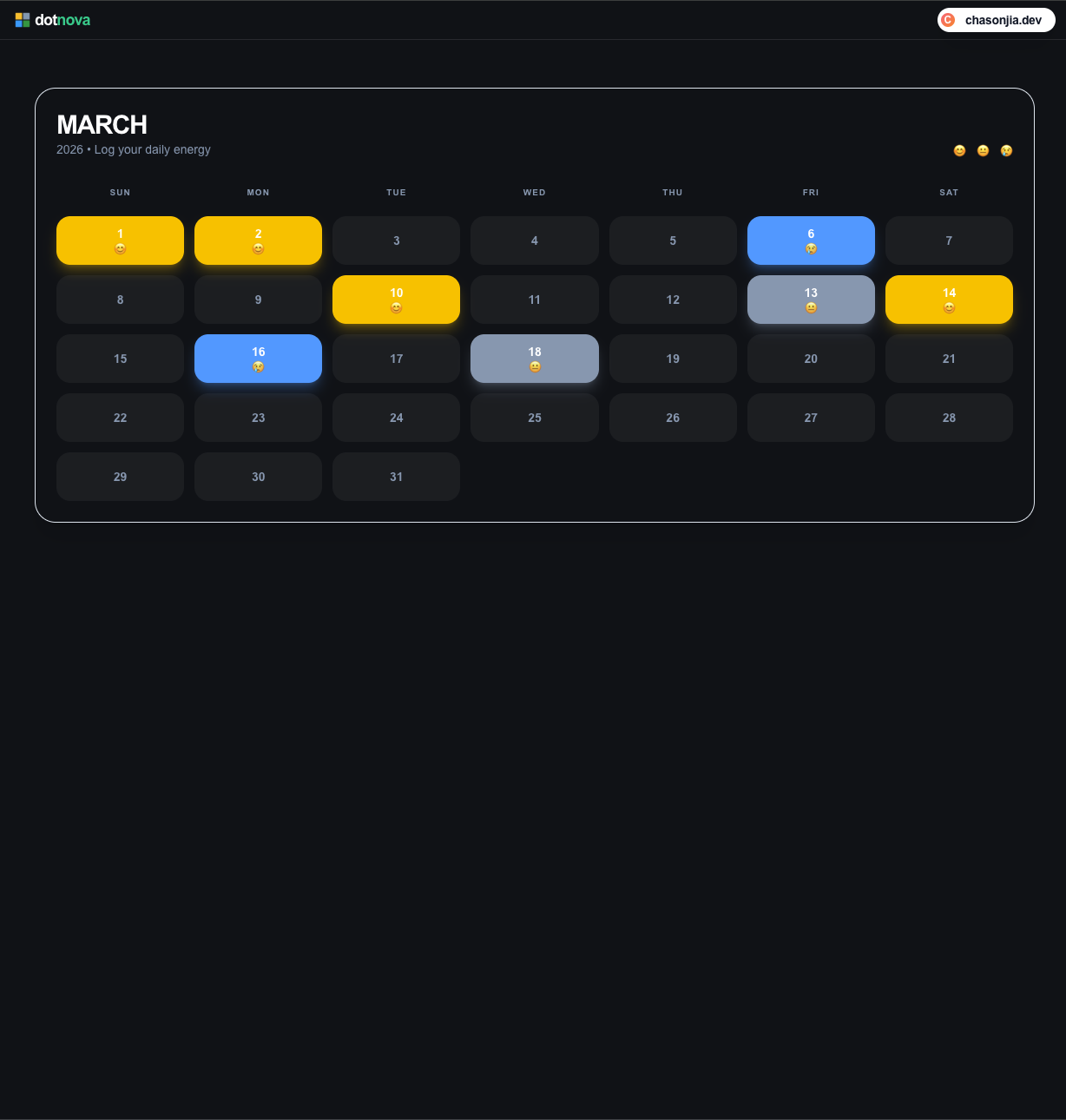Click the March 31 cell
This screenshot has height=1120, width=1066.
click(x=396, y=477)
